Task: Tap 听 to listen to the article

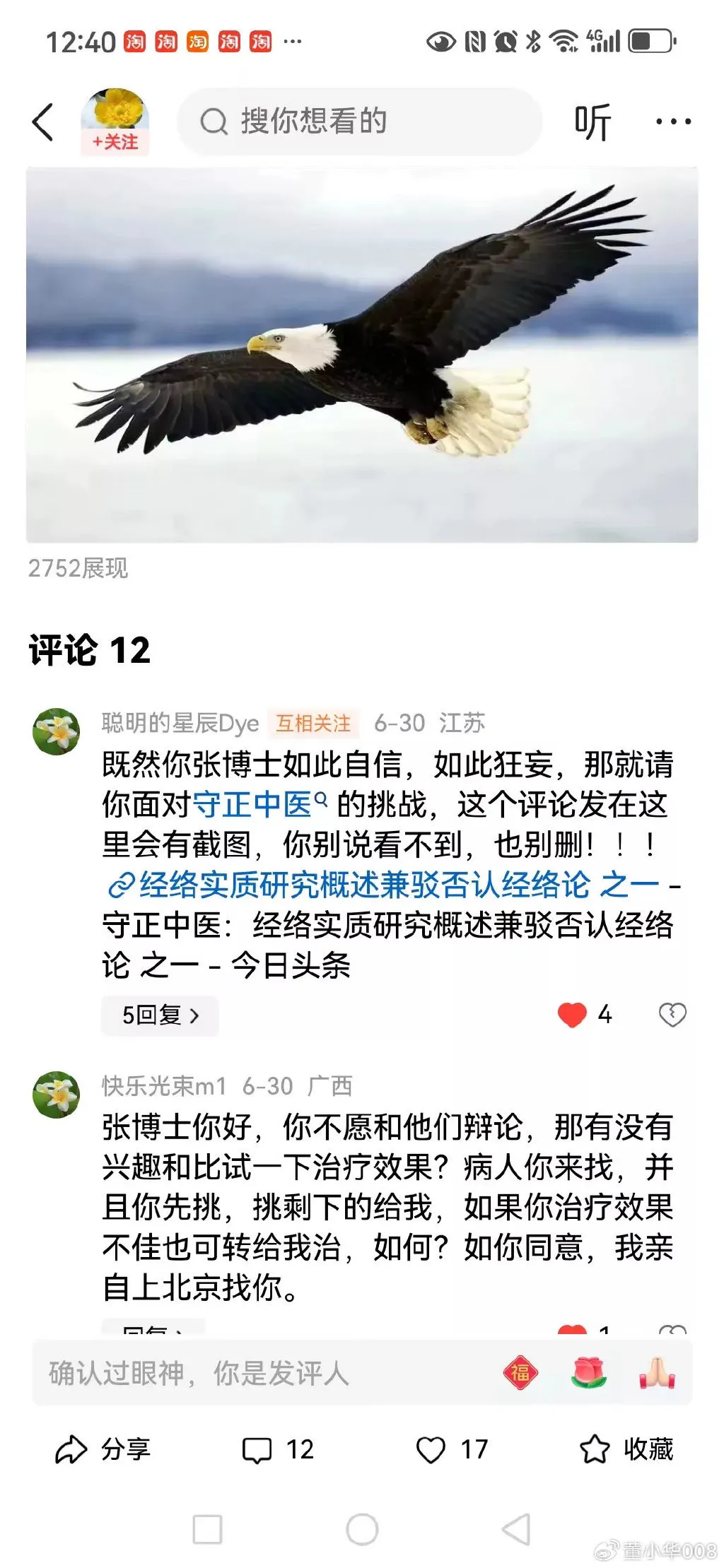Action: pyautogui.click(x=592, y=123)
